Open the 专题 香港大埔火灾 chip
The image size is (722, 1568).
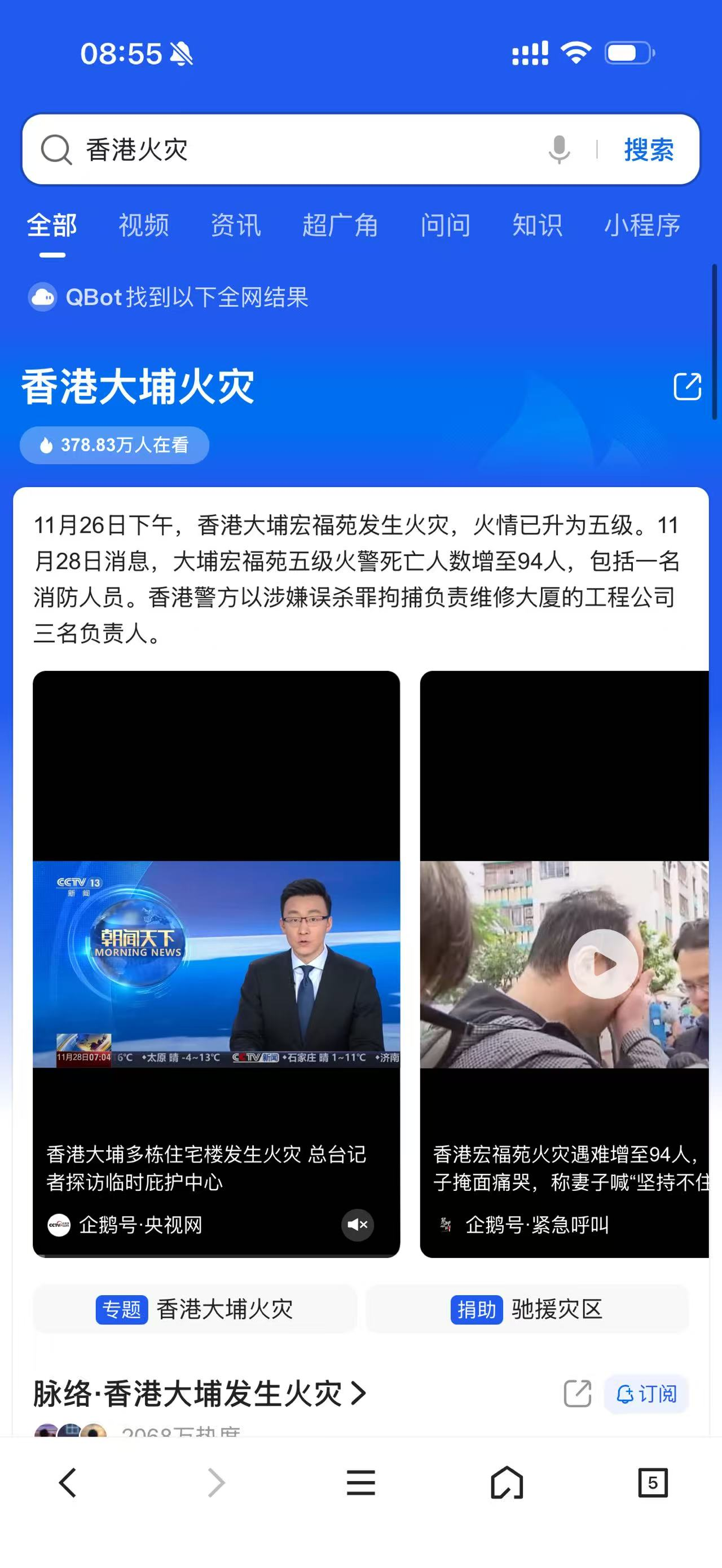(195, 1309)
